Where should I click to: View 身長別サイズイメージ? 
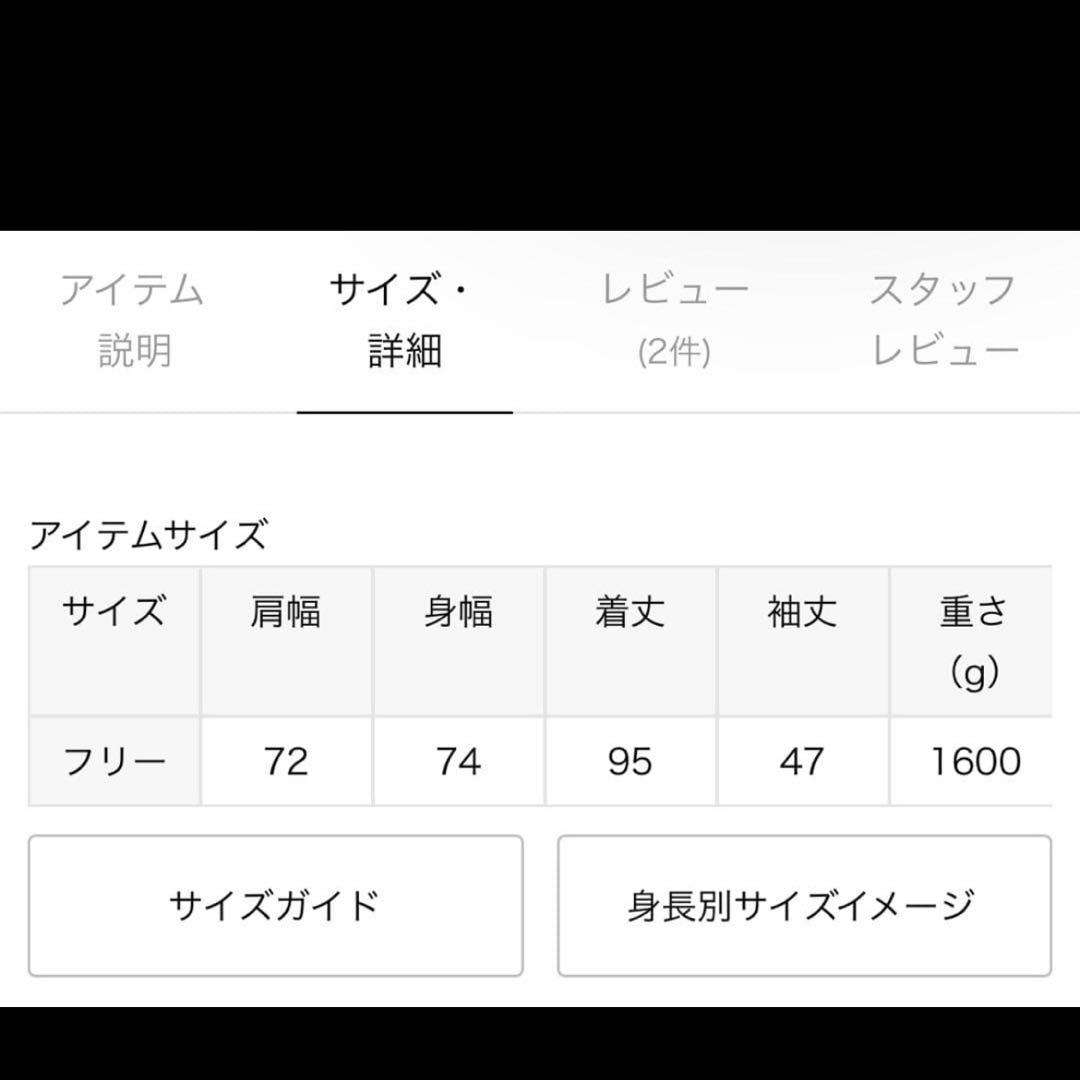coord(804,906)
